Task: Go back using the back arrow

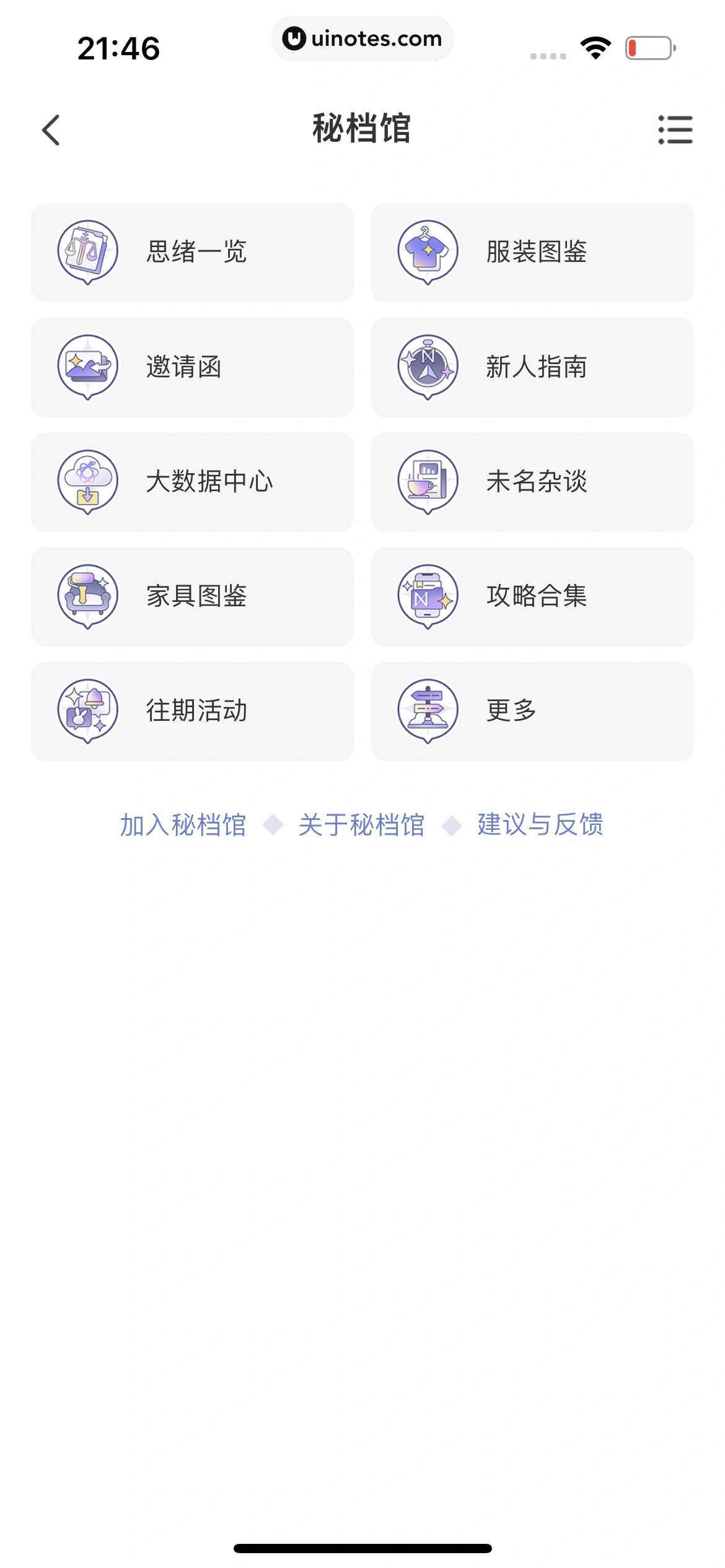Action: click(51, 130)
